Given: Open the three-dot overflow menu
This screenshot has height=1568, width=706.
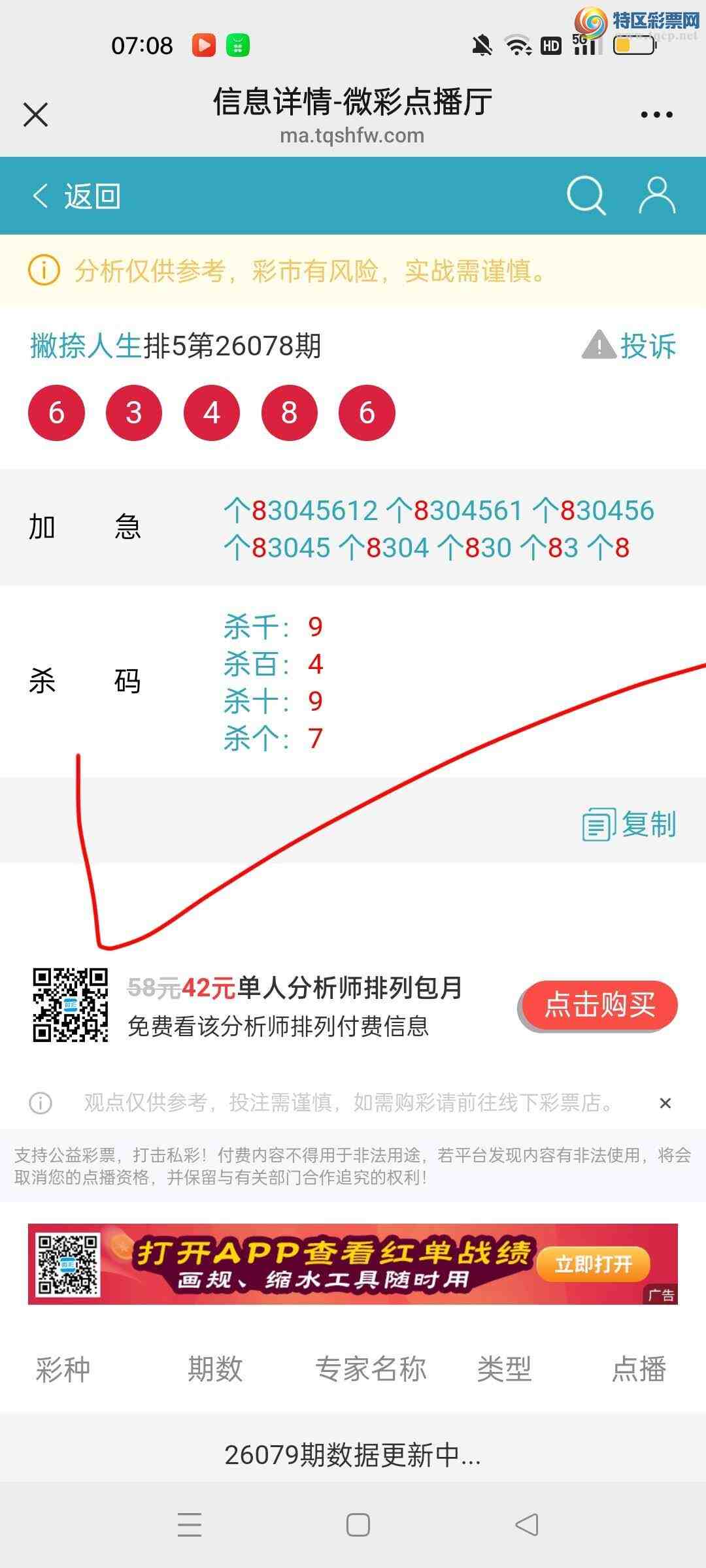Looking at the screenshot, I should click(656, 115).
